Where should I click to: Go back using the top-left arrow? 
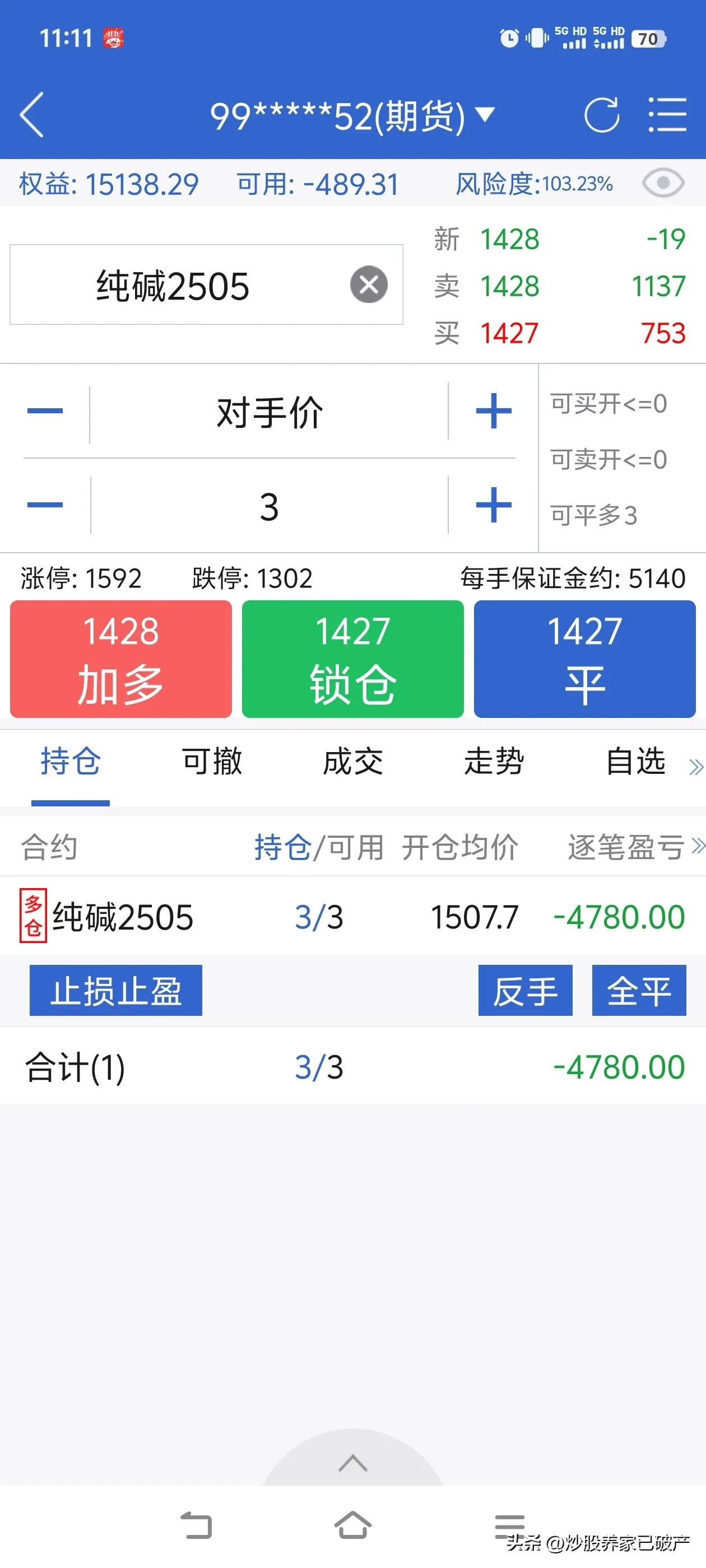32,114
